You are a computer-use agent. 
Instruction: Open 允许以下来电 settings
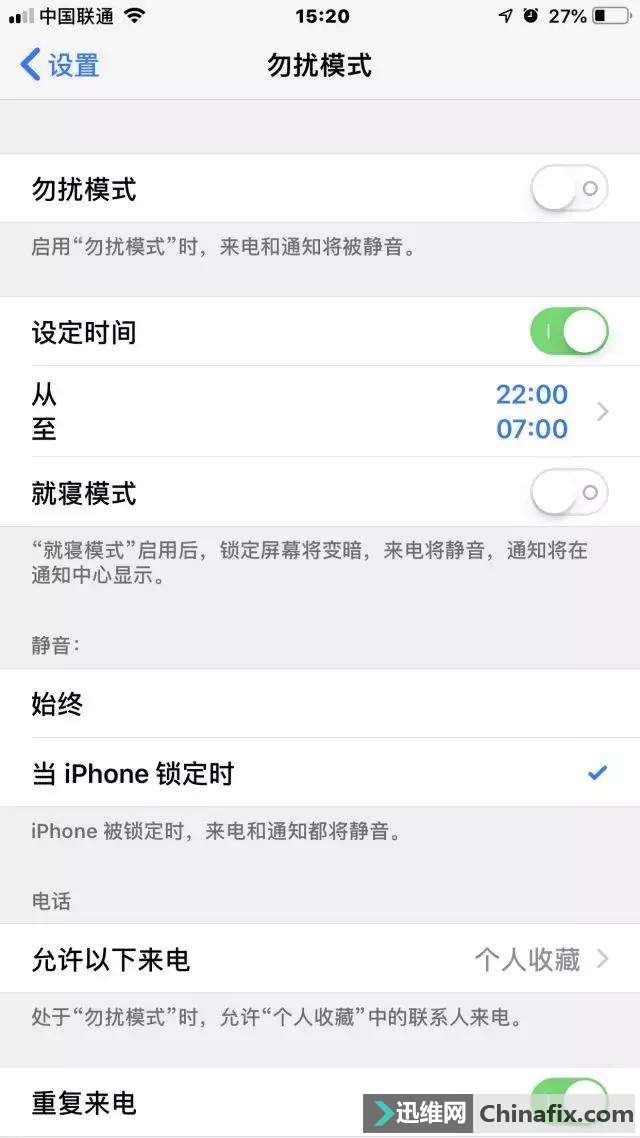(x=320, y=960)
